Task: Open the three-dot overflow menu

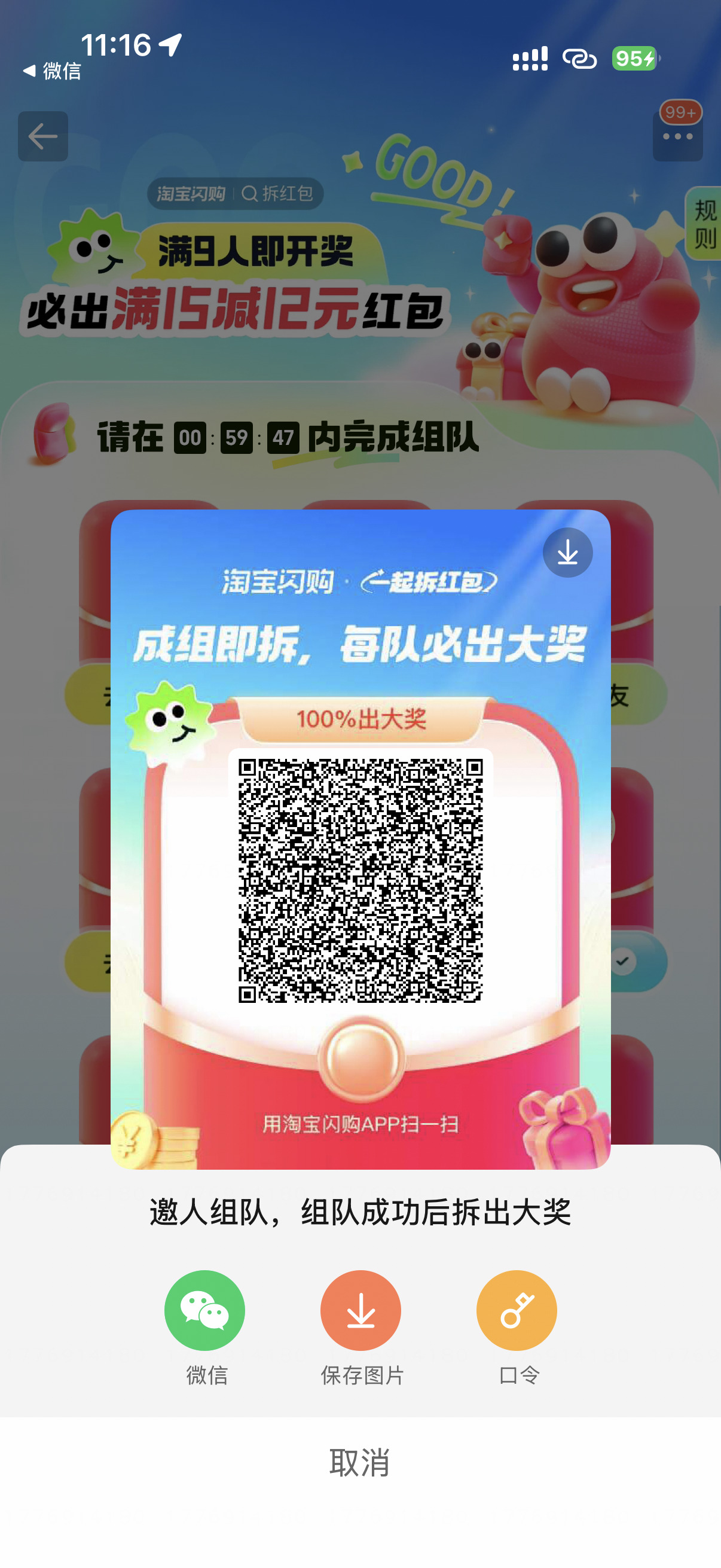Action: click(677, 137)
